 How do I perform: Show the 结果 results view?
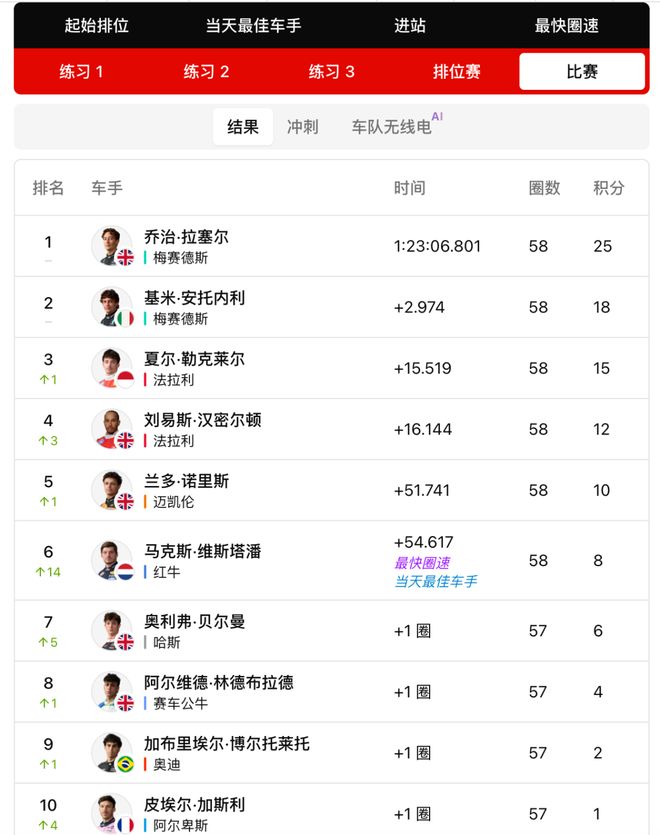click(243, 127)
